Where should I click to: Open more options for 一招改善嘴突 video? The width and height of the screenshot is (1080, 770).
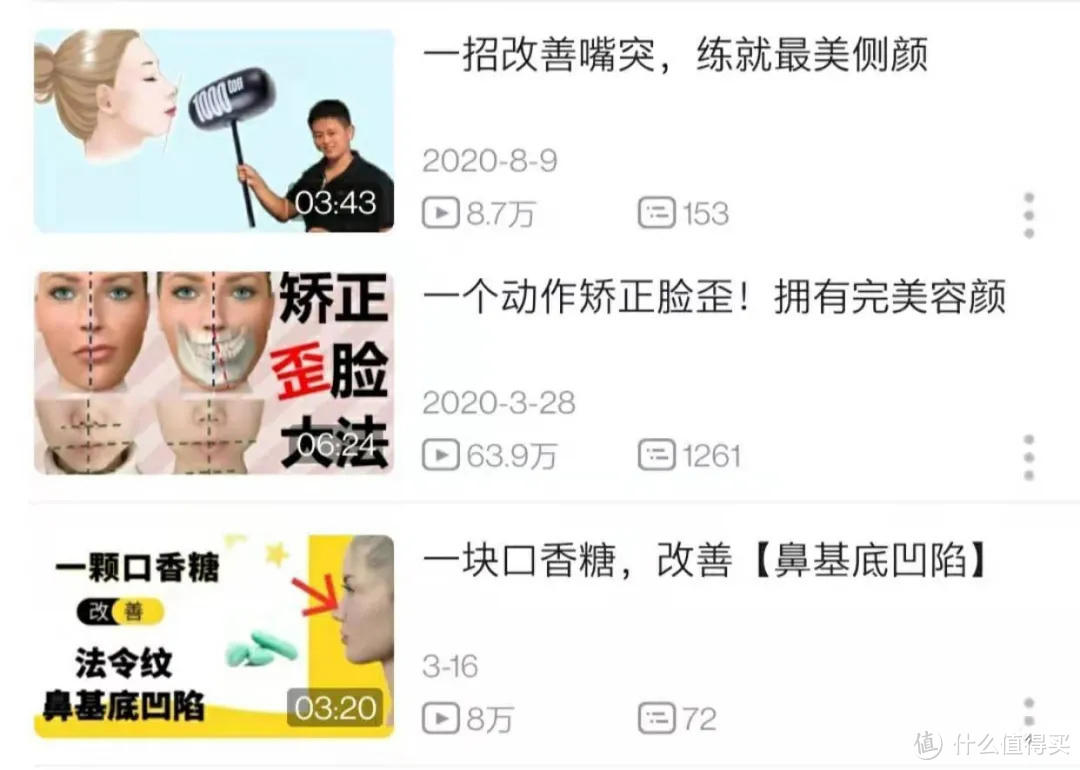click(1028, 215)
